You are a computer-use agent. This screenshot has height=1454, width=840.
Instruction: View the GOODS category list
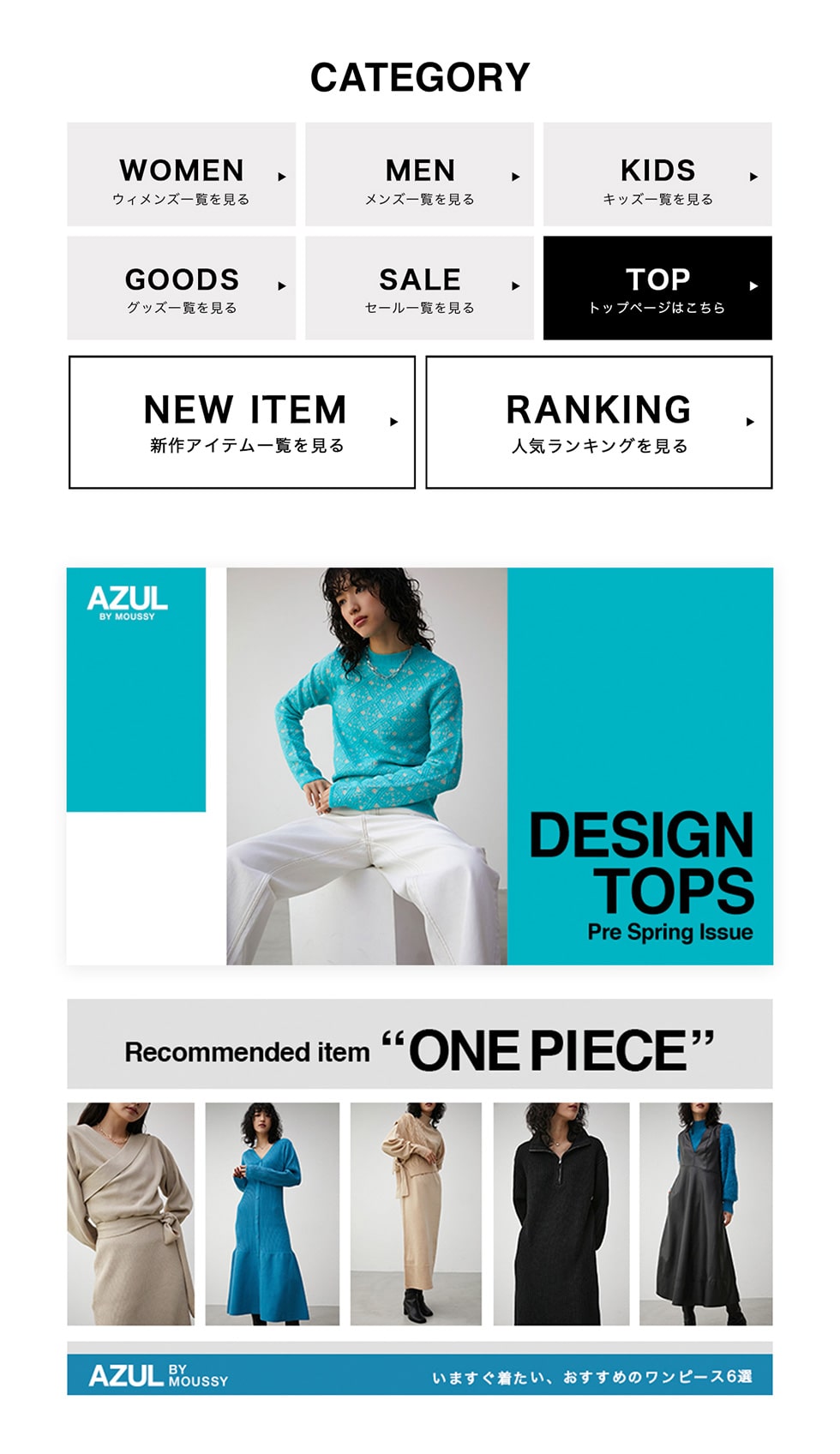tap(181, 288)
